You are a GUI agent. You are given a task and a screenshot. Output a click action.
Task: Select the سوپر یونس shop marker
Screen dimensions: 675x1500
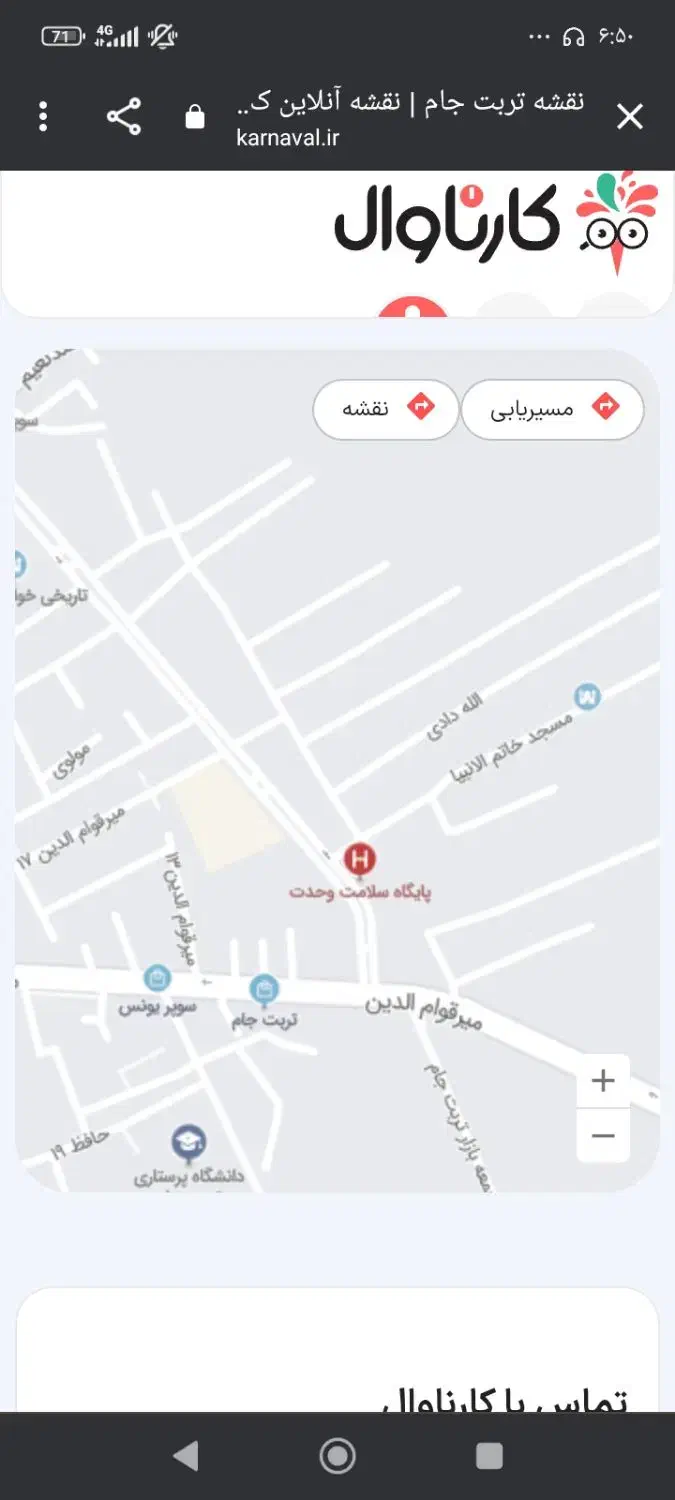coord(157,977)
